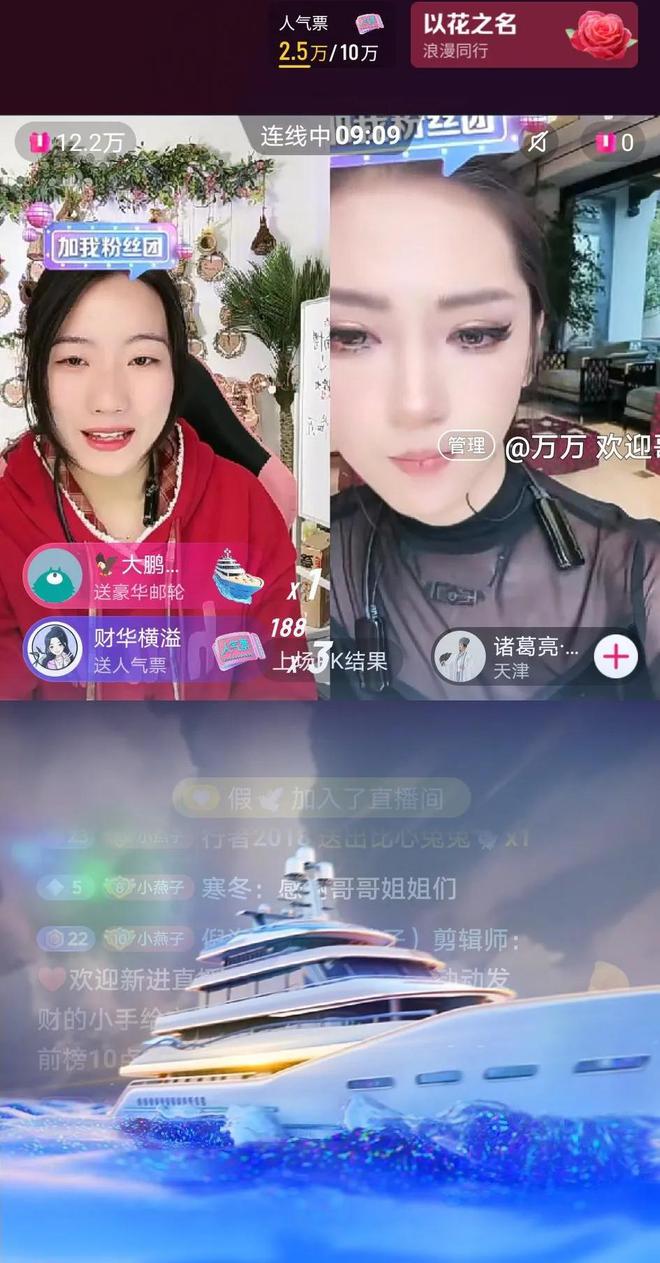The image size is (660, 1263).
Task: Open the 财华横溢 gift sender banner
Action: [140, 650]
